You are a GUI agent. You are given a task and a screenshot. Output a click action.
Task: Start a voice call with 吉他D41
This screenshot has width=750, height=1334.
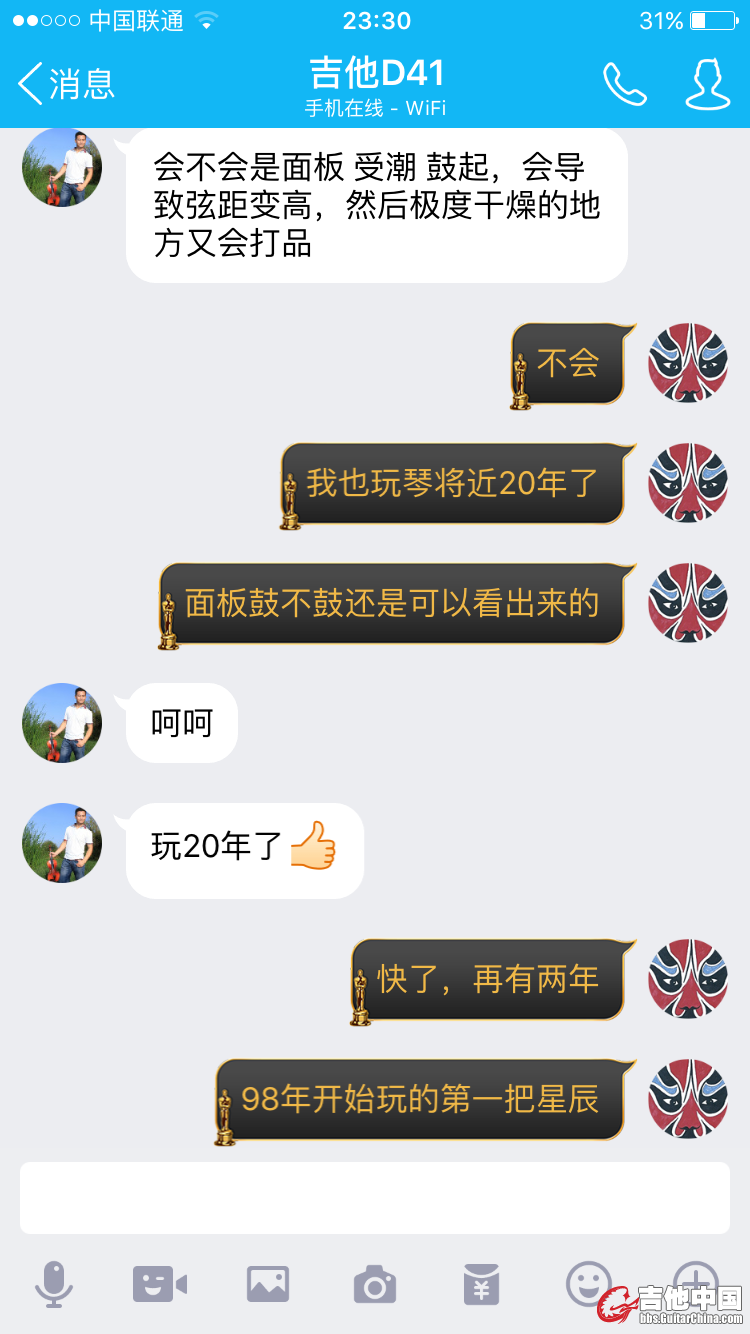pyautogui.click(x=624, y=84)
